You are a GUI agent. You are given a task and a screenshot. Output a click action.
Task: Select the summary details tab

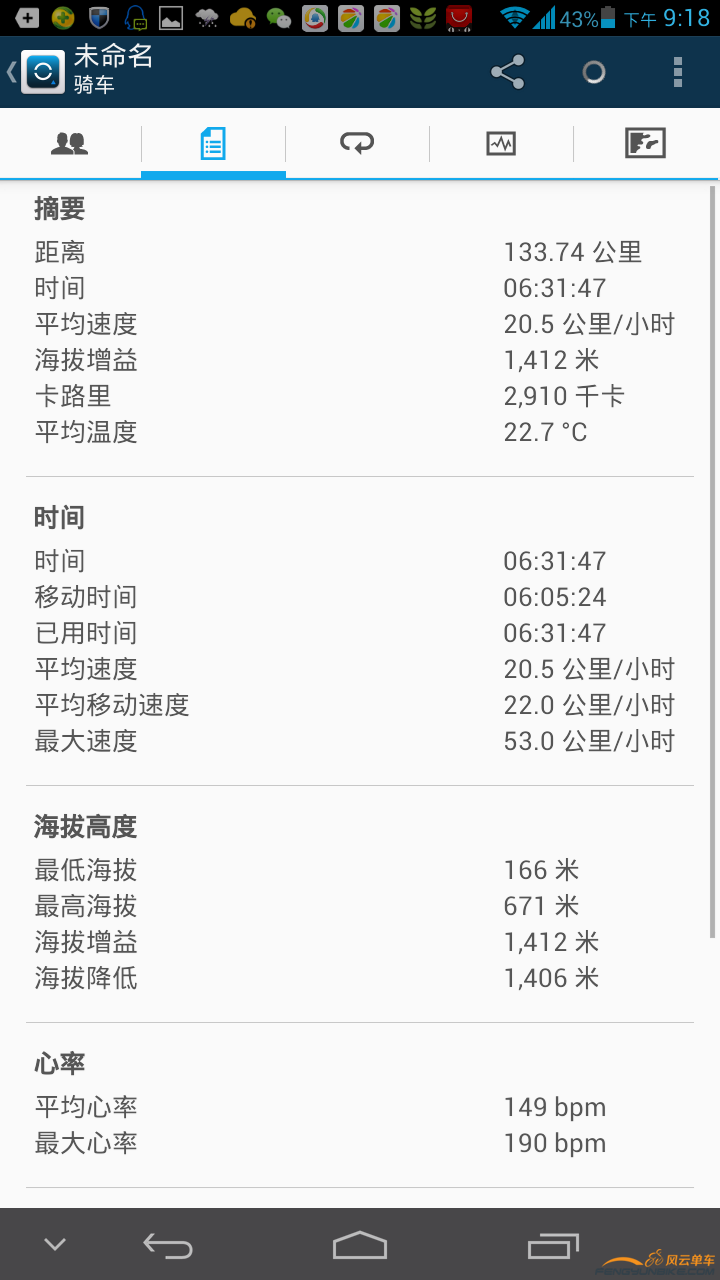coord(213,144)
